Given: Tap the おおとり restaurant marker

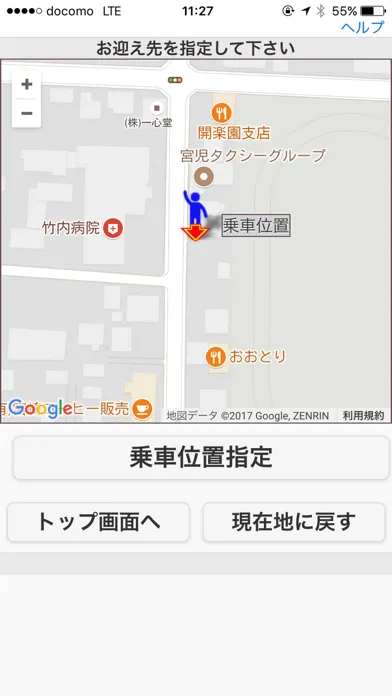Looking at the screenshot, I should coord(216,356).
